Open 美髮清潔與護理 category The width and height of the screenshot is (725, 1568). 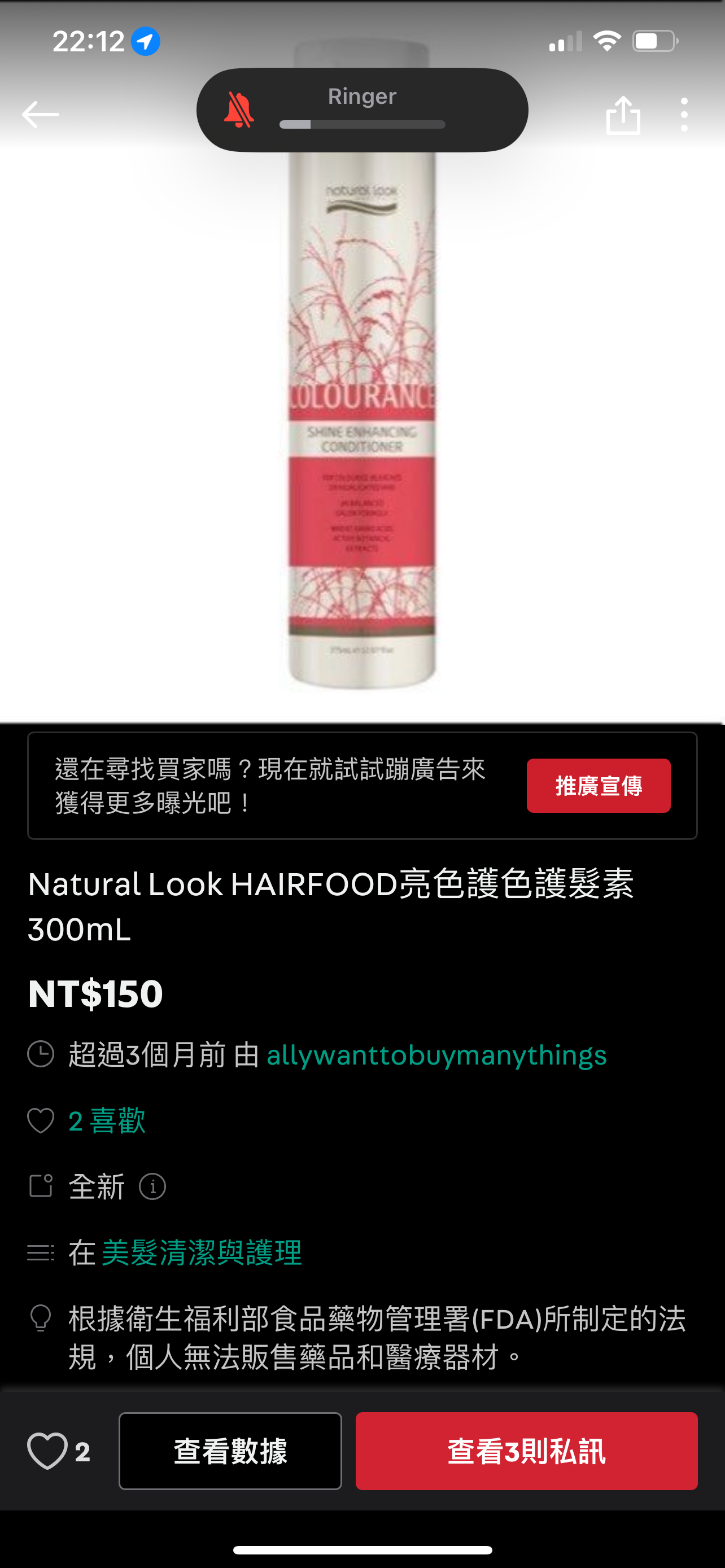pyautogui.click(x=202, y=1252)
